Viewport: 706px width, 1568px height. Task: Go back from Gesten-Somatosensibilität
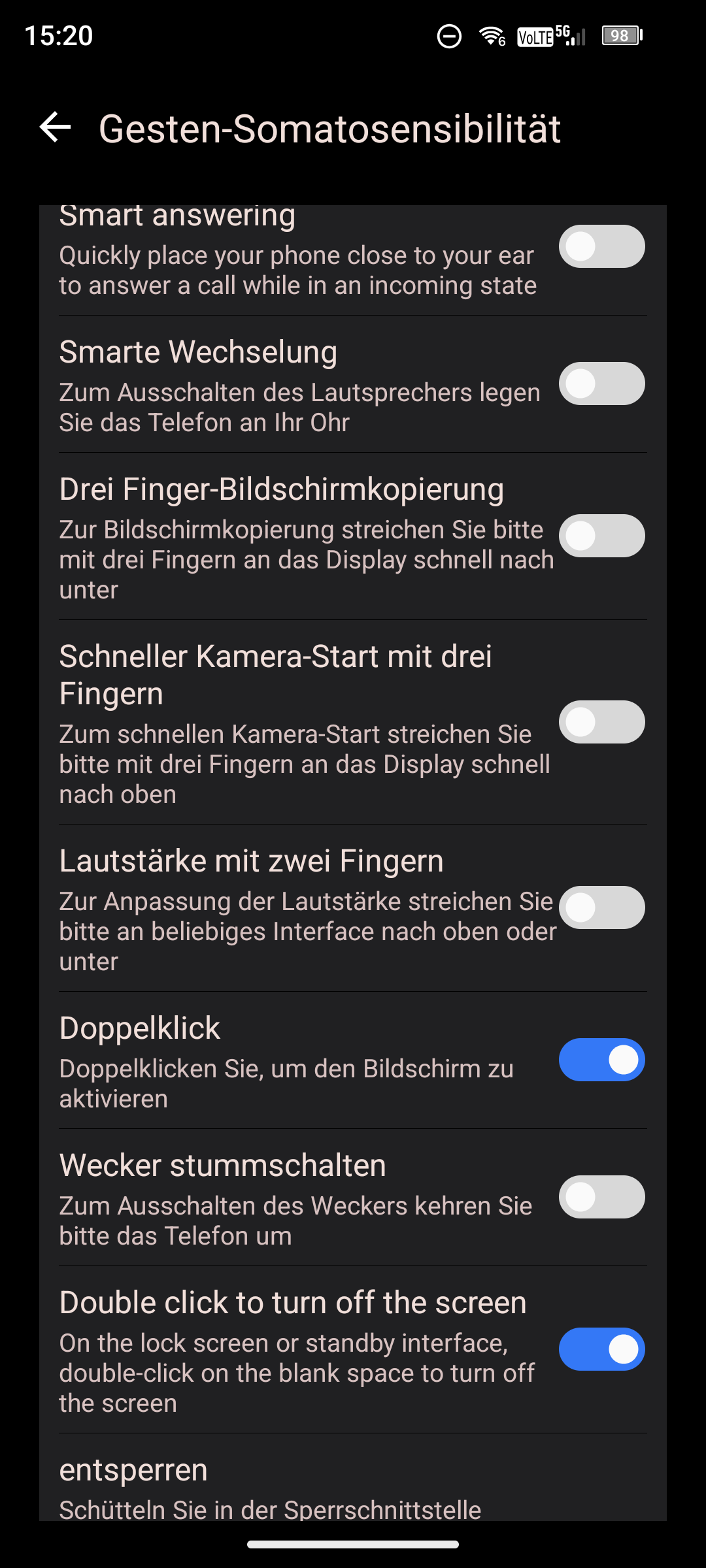(56, 127)
